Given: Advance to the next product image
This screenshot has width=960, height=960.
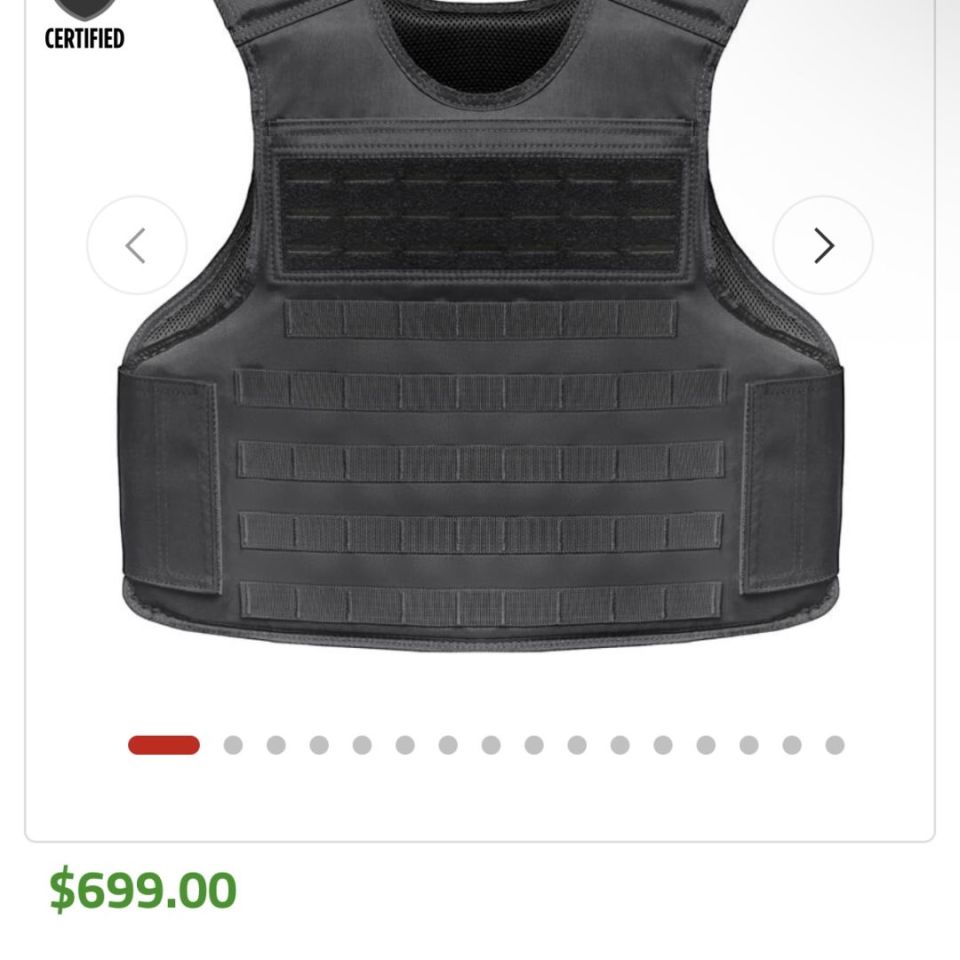Looking at the screenshot, I should (822, 245).
